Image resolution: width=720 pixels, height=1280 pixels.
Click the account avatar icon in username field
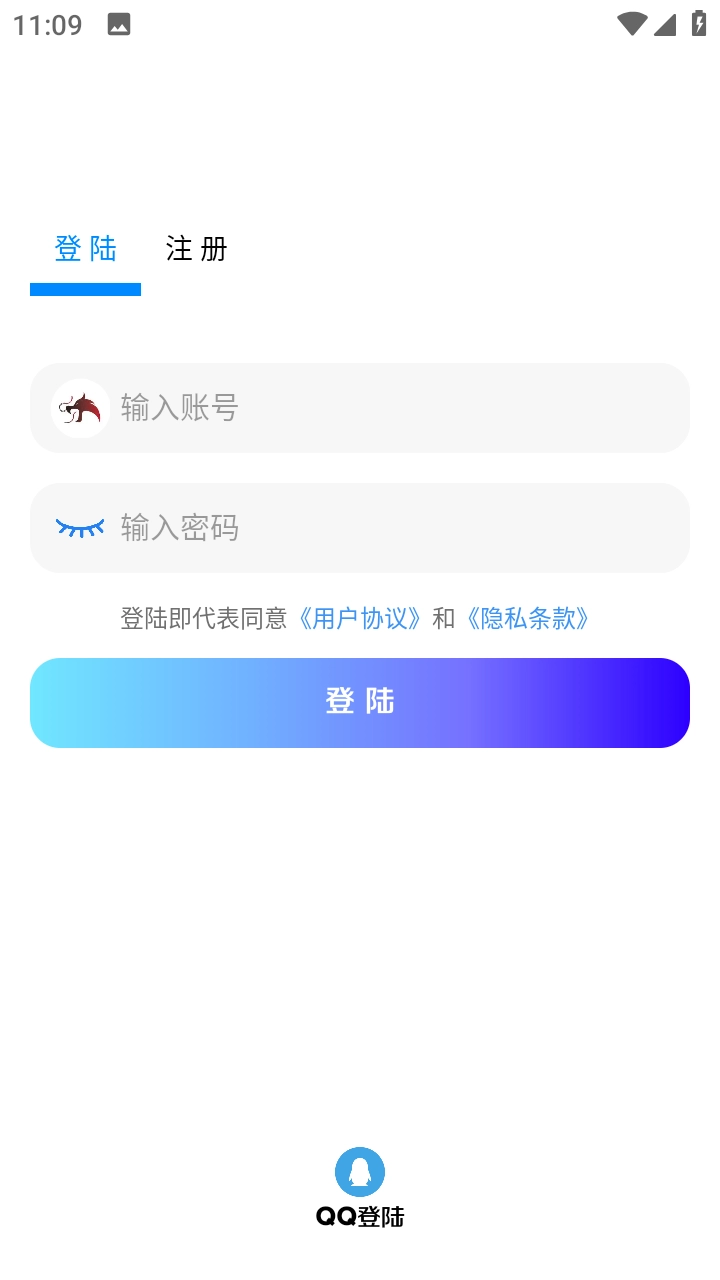[79, 407]
